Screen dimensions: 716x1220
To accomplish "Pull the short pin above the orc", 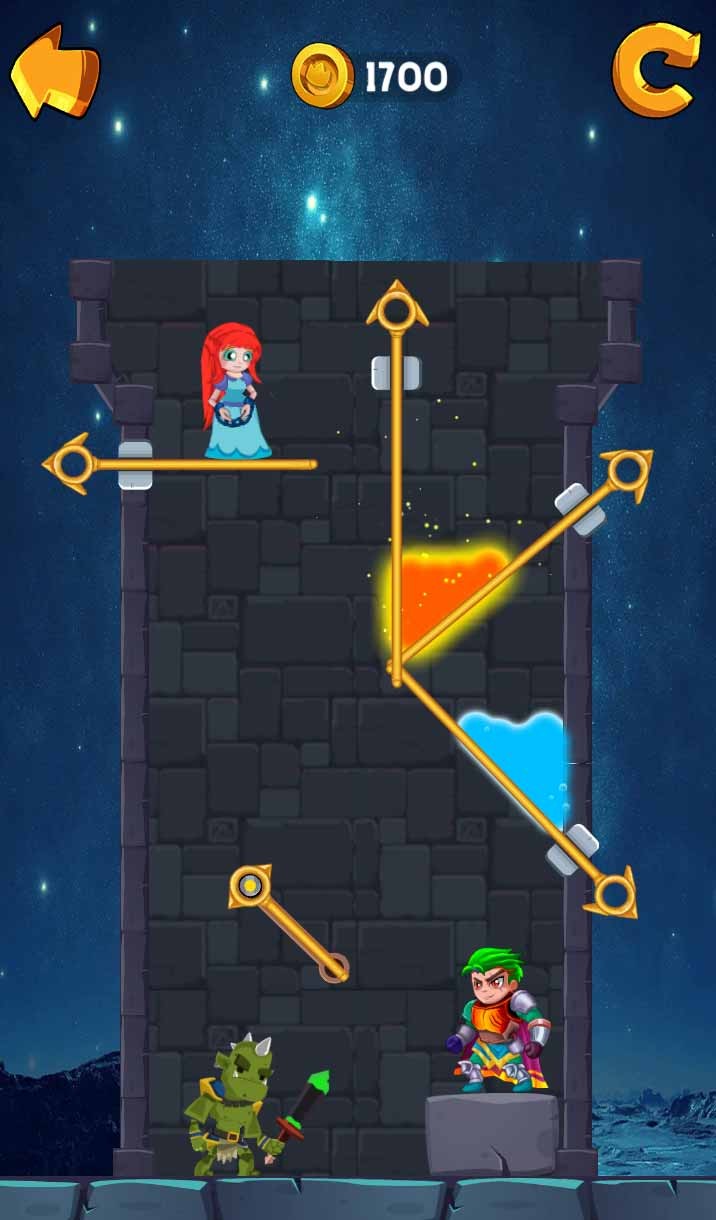I will 250,886.
